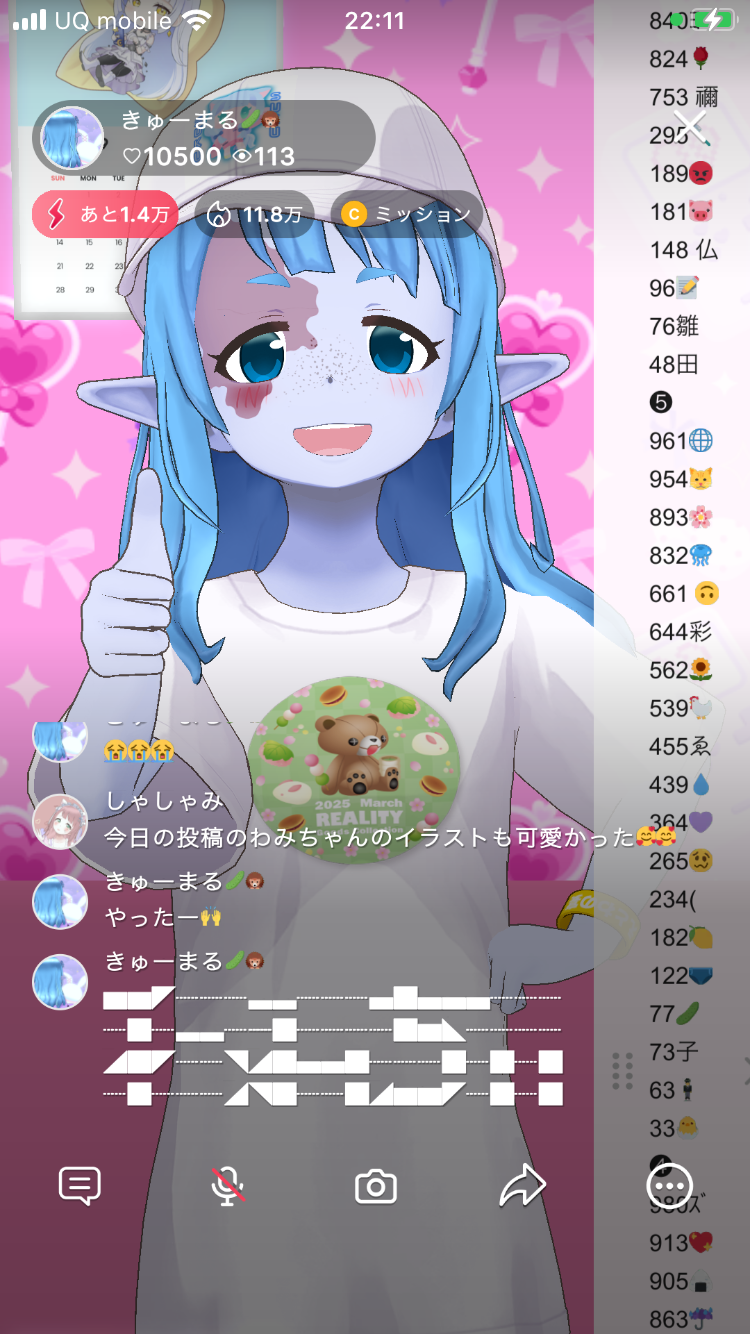Toggle the muted microphone
Viewport: 750px width, 1334px height.
228,1186
